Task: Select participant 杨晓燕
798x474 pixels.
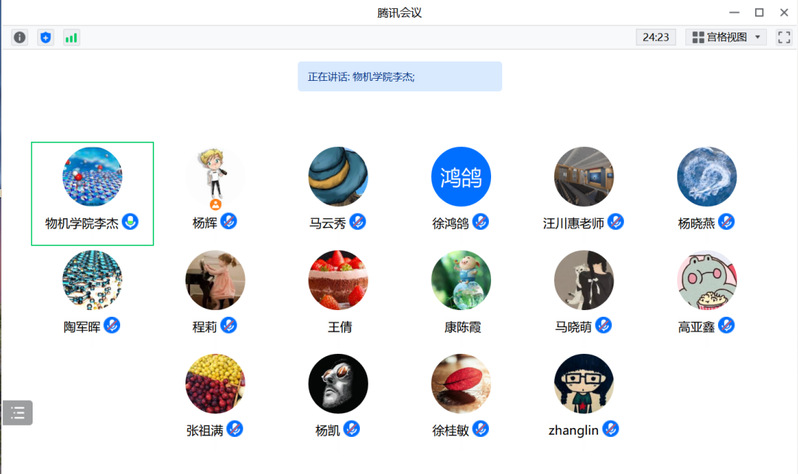Action: click(707, 177)
